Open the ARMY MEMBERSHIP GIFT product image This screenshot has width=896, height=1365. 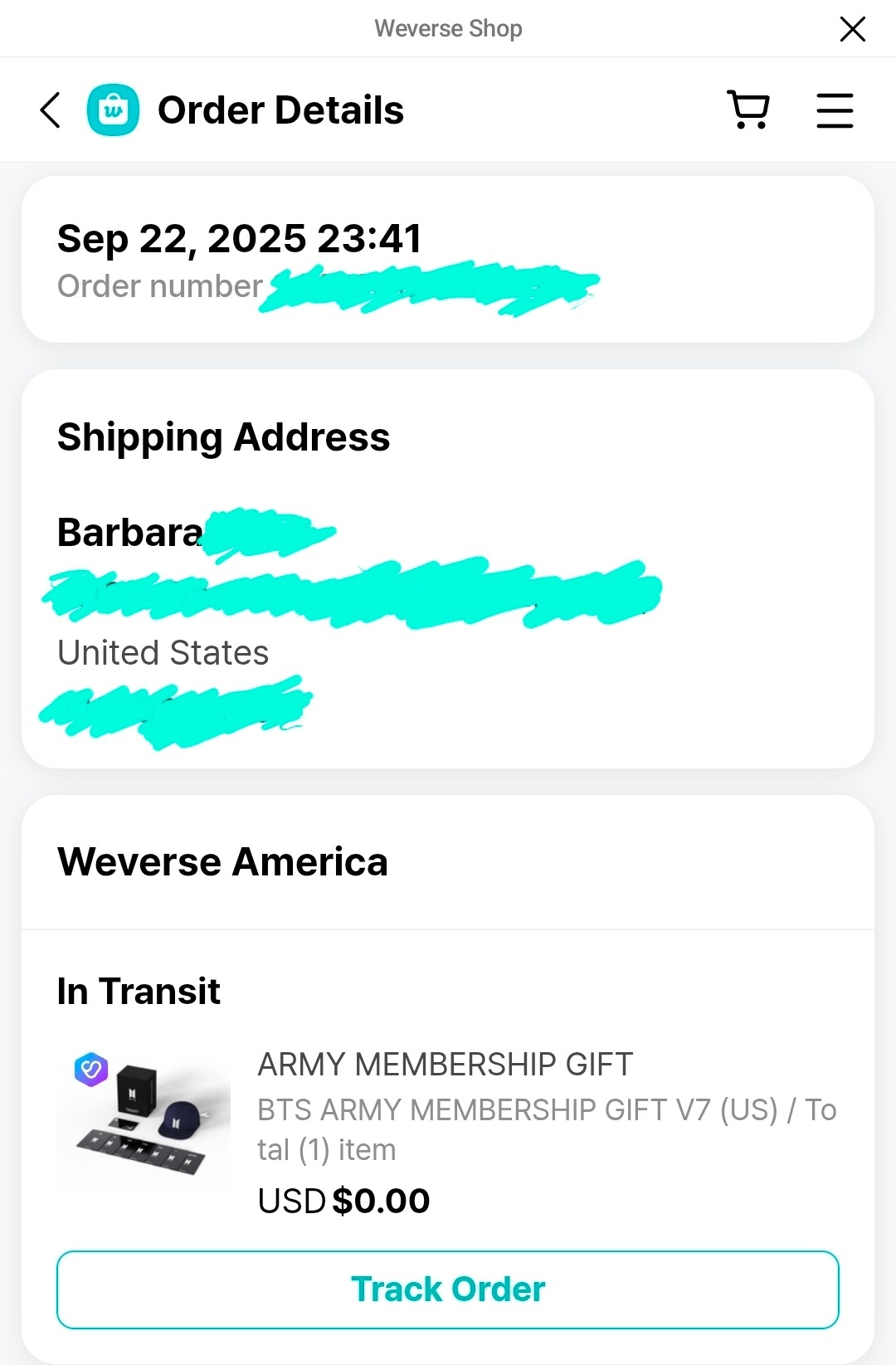(144, 1114)
